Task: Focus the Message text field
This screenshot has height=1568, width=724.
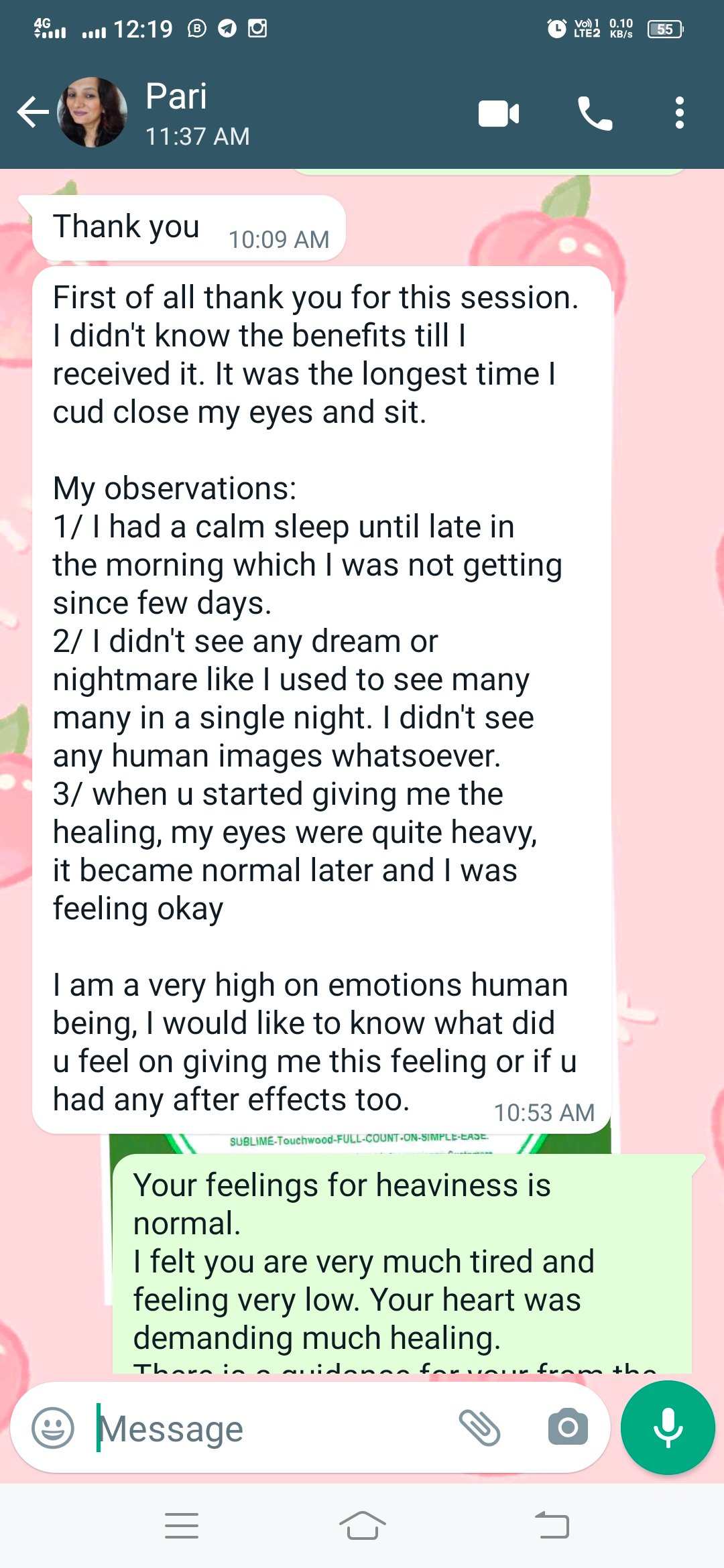Action: coord(268,1428)
